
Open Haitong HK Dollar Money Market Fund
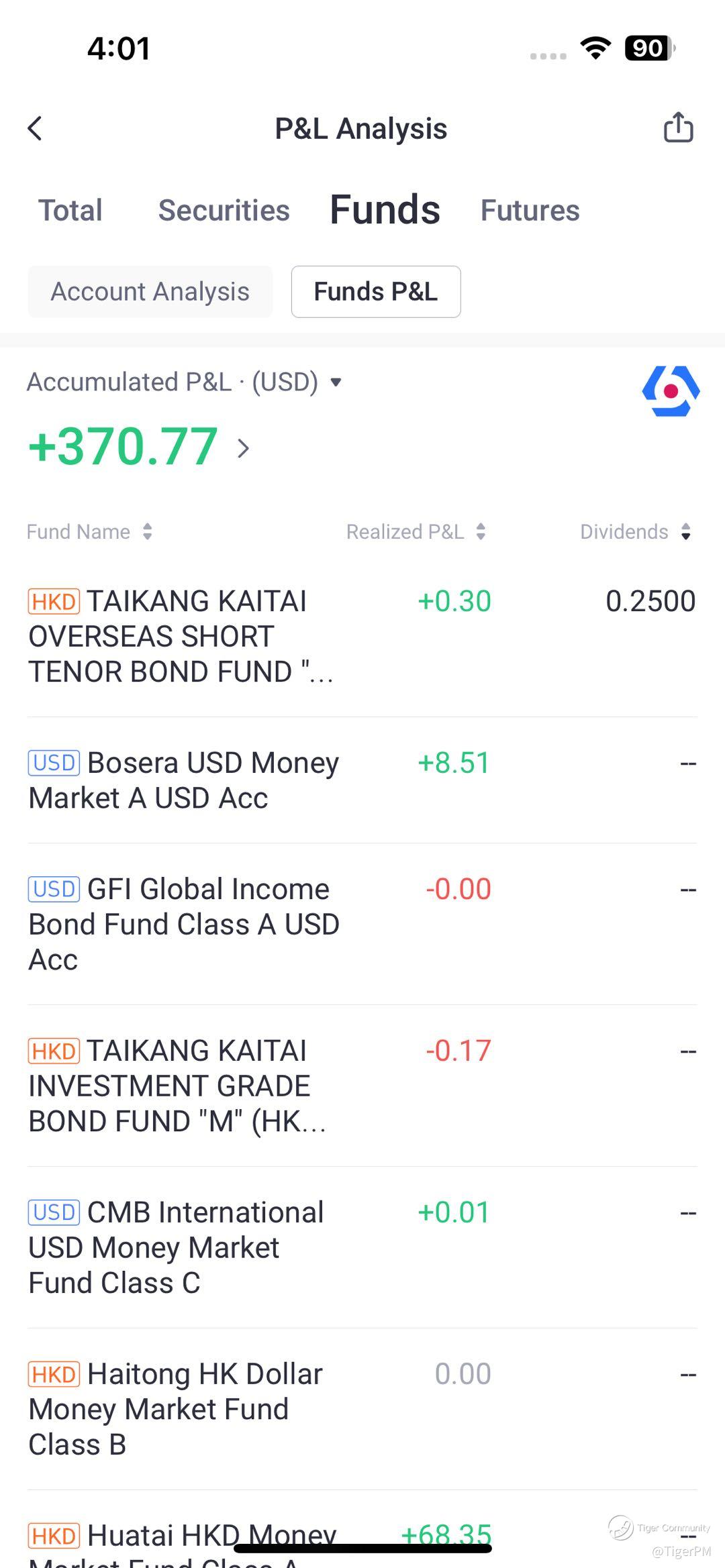tap(362, 1409)
